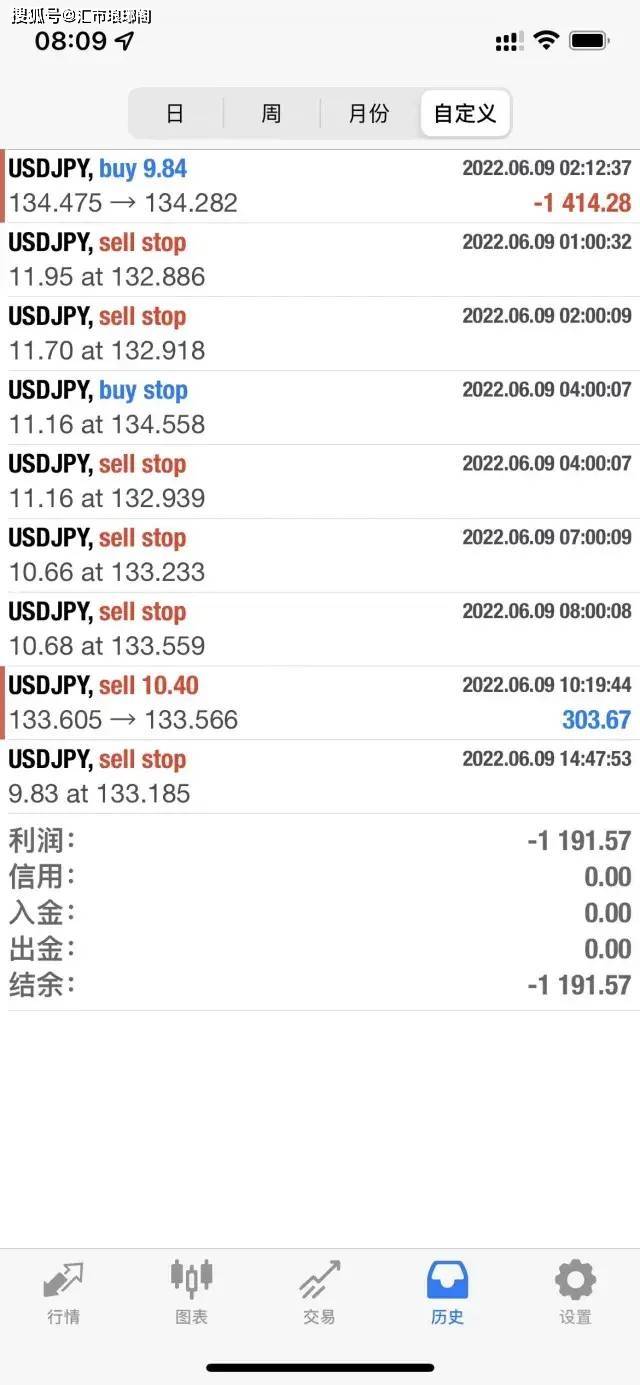
Task: Select the 周 (week) period
Action: click(271, 114)
